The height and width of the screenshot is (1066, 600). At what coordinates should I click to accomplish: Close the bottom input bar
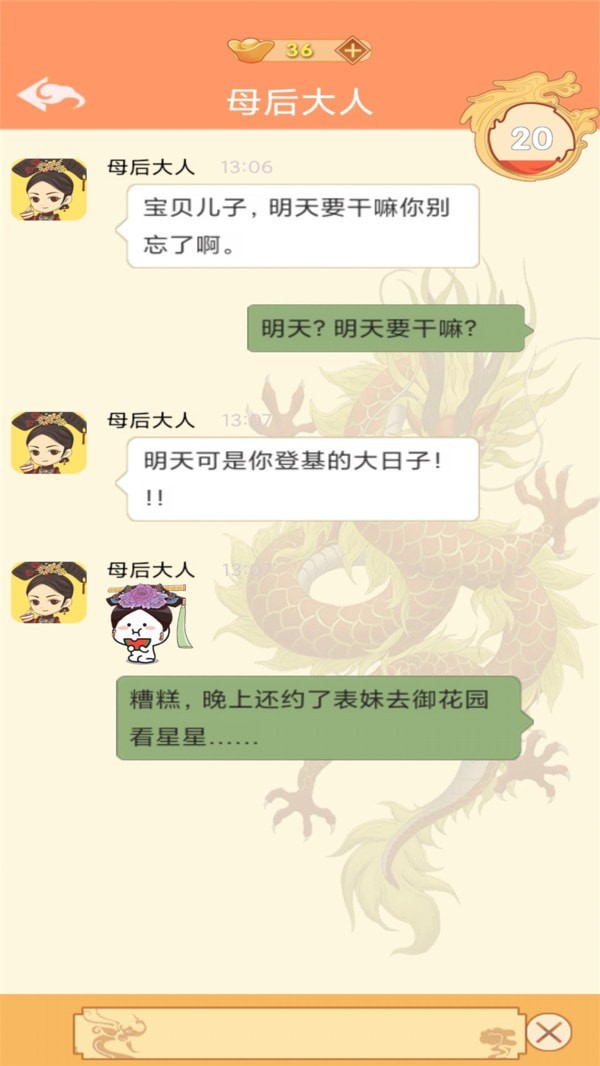point(548,1032)
